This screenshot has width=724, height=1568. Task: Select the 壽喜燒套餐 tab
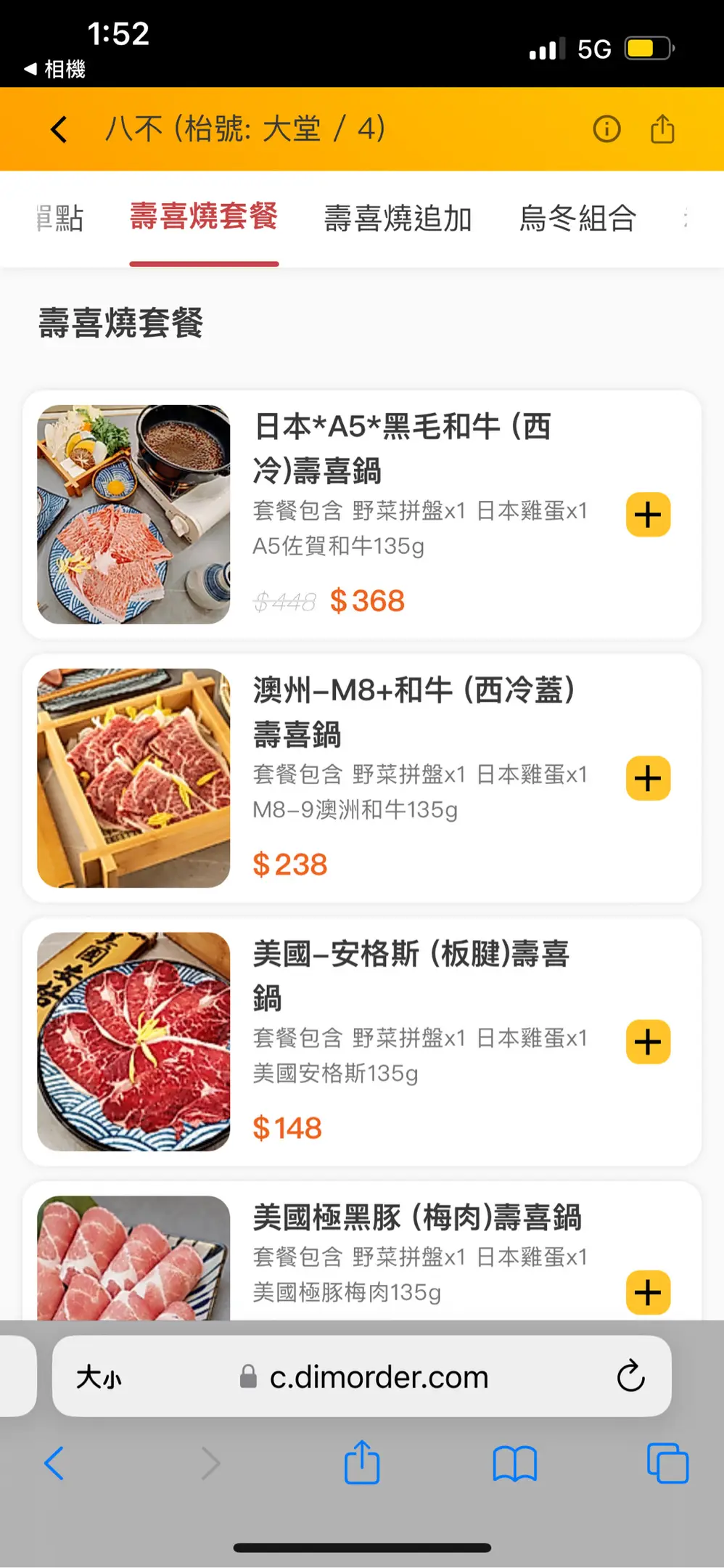(204, 216)
